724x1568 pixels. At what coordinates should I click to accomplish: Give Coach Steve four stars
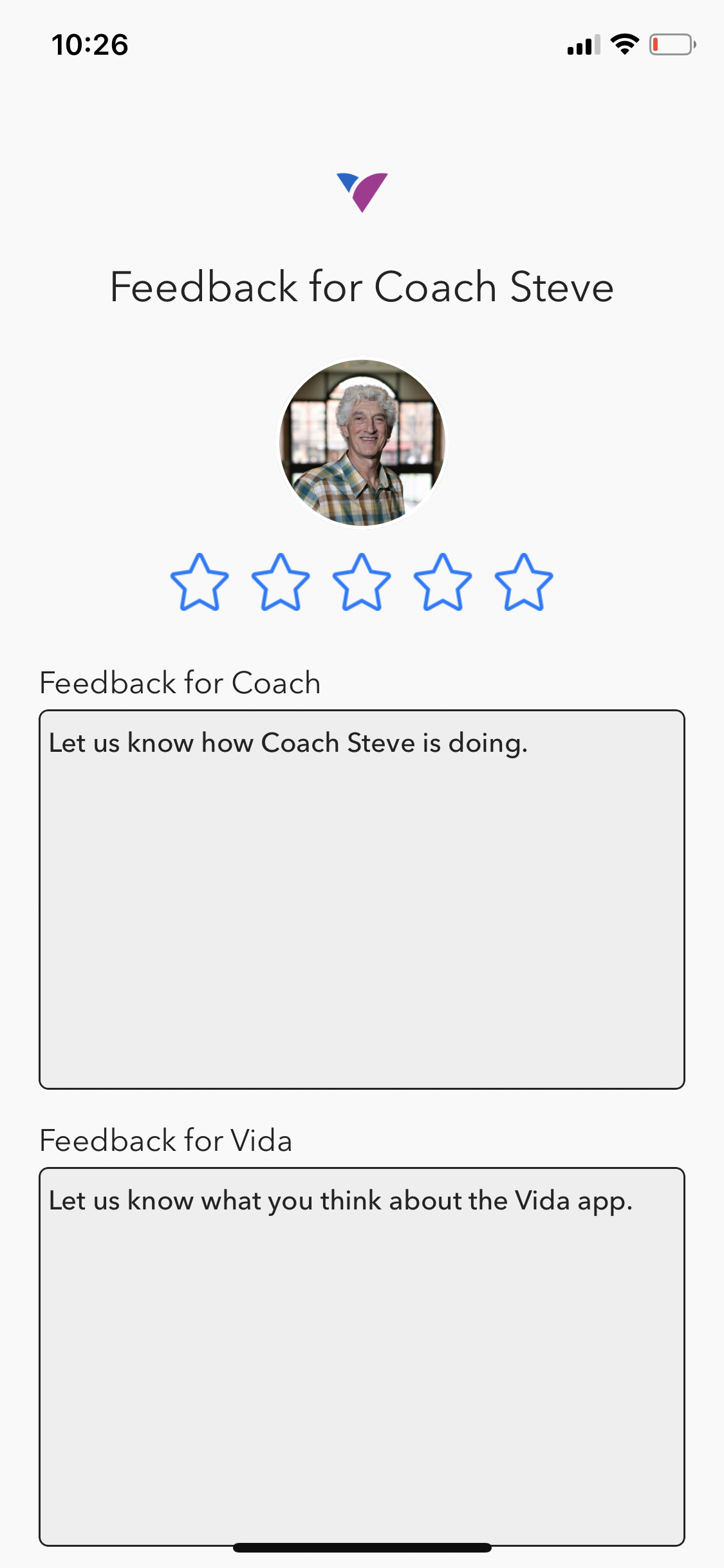443,583
